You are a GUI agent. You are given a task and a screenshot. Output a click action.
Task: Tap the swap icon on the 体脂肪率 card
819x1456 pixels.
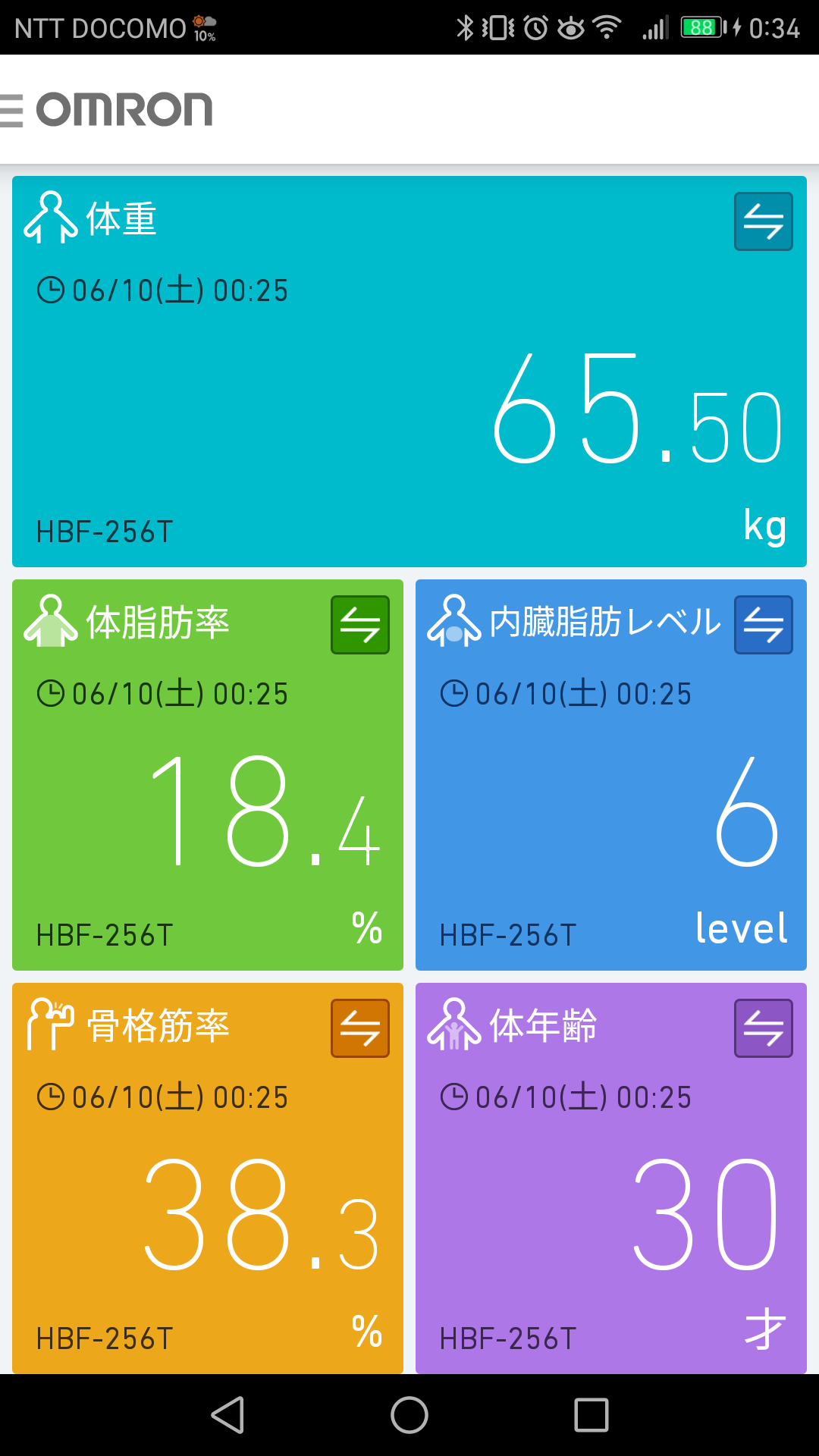coord(359,625)
